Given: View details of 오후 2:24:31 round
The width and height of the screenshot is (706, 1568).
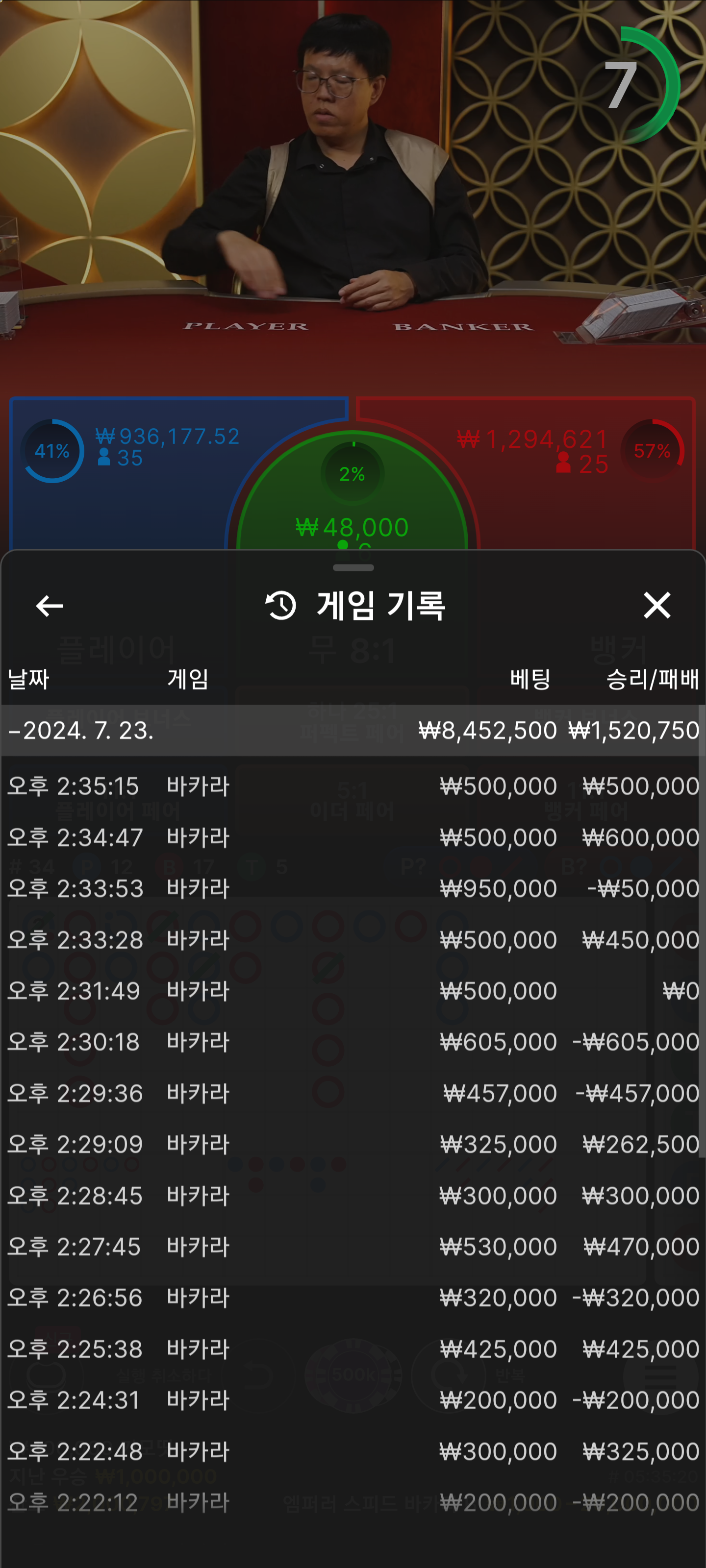Looking at the screenshot, I should click(x=353, y=1400).
